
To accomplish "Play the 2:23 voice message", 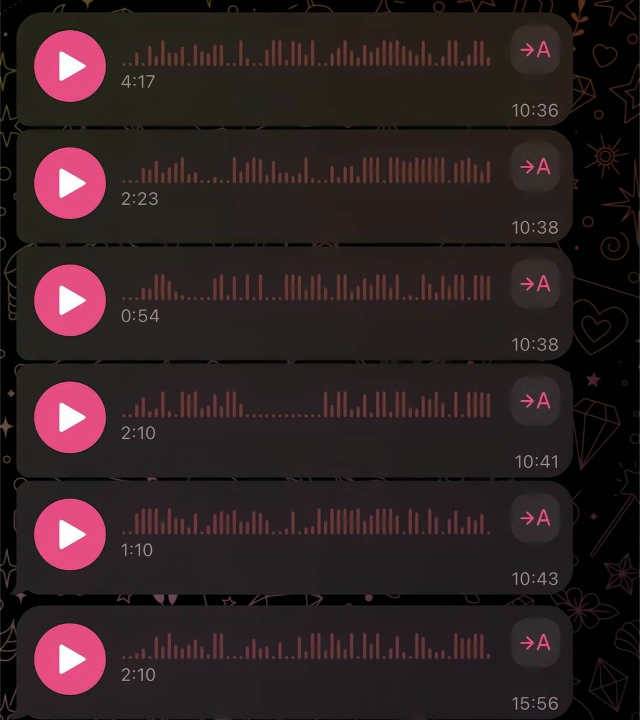I will click(x=70, y=183).
